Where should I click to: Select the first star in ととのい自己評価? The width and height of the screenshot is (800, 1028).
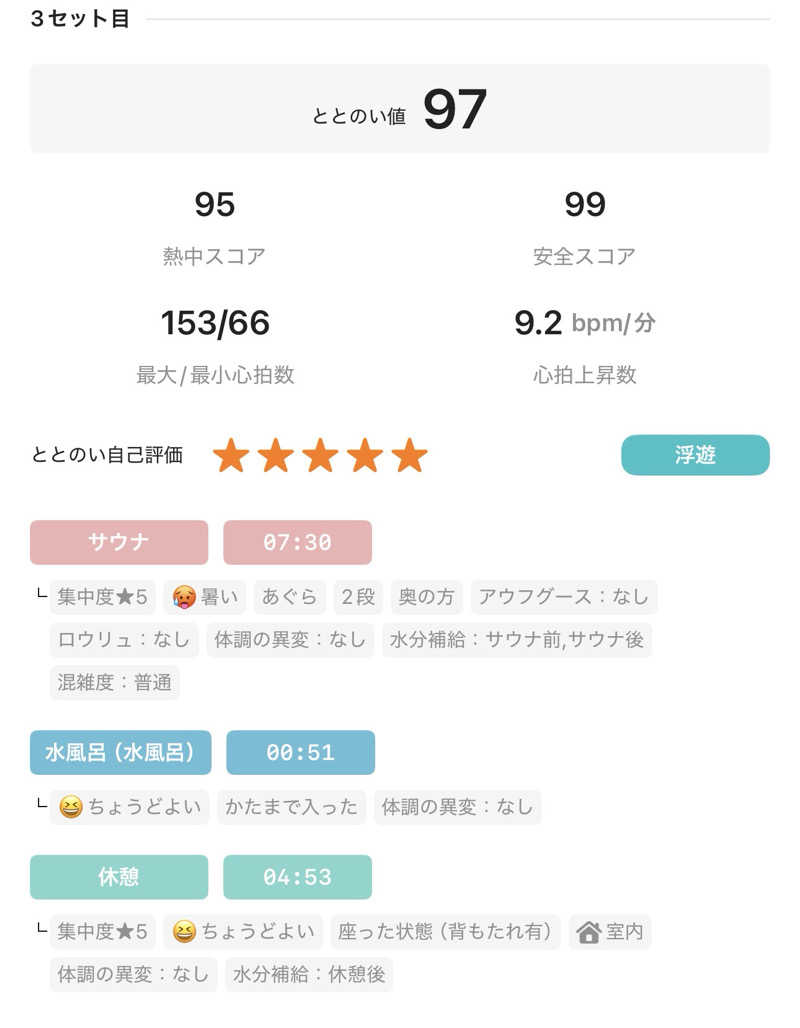point(234,455)
